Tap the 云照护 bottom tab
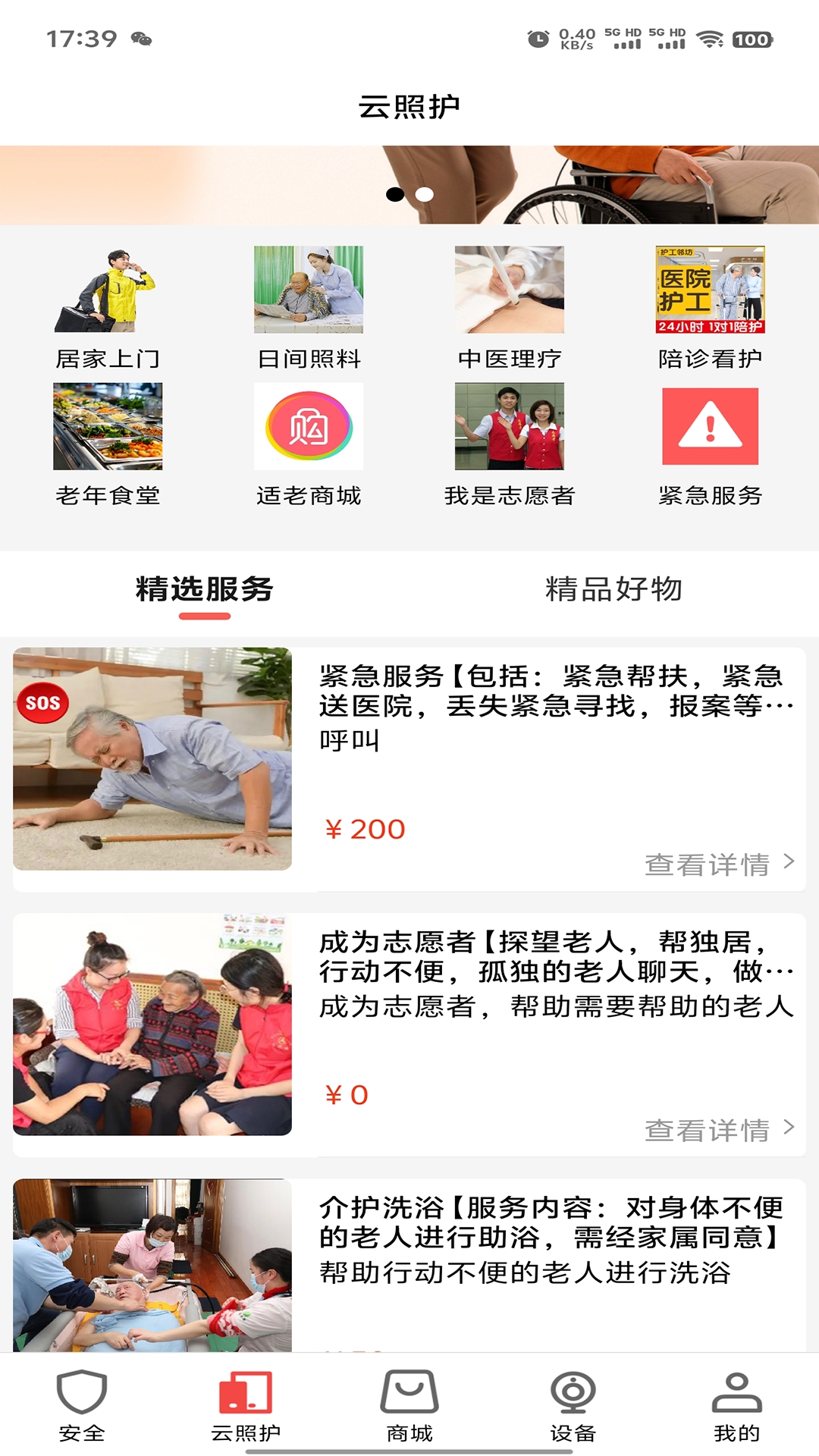This screenshot has width=819, height=1456. pyautogui.click(x=246, y=1404)
